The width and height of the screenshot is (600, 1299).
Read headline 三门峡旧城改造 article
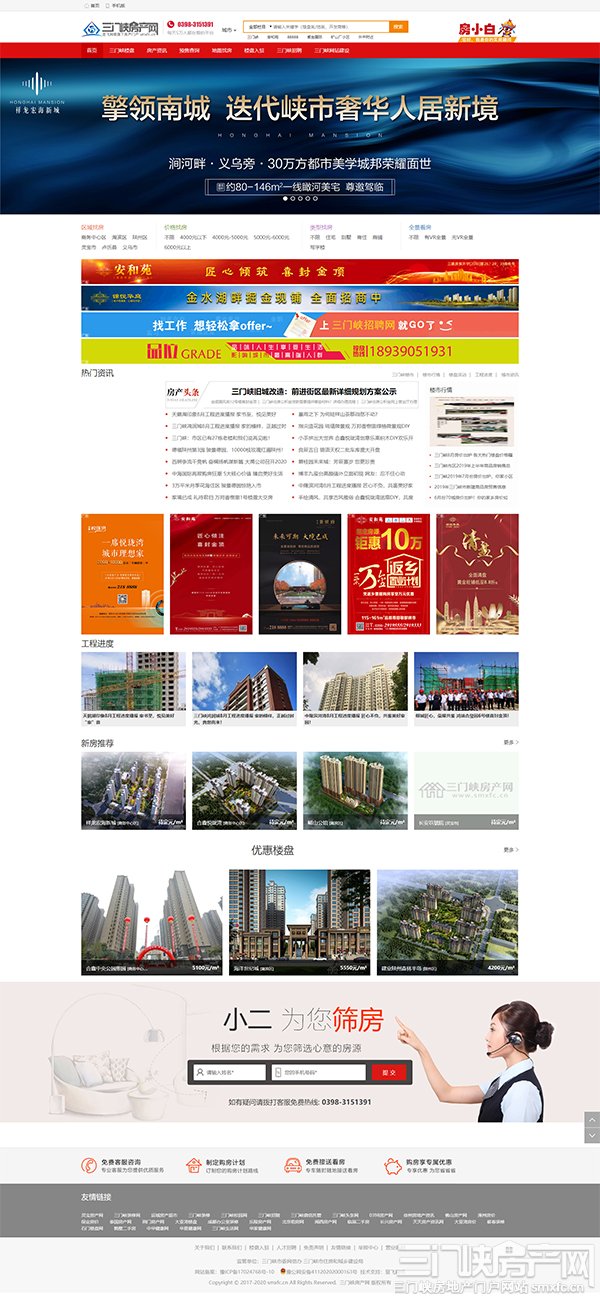(314, 391)
